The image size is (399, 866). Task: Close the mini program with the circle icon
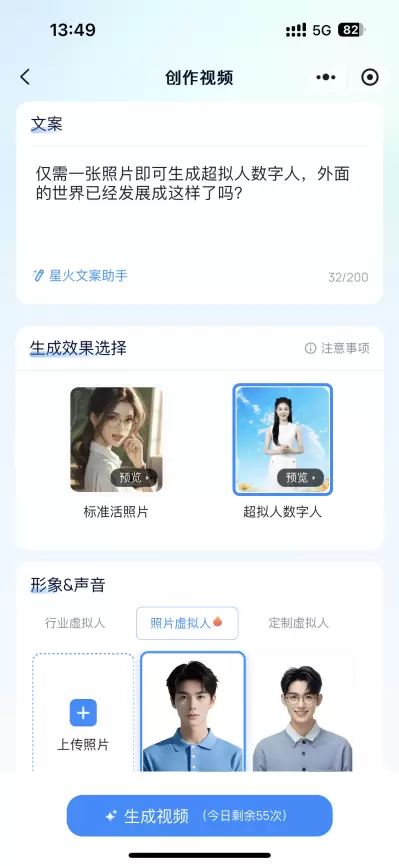(370, 77)
